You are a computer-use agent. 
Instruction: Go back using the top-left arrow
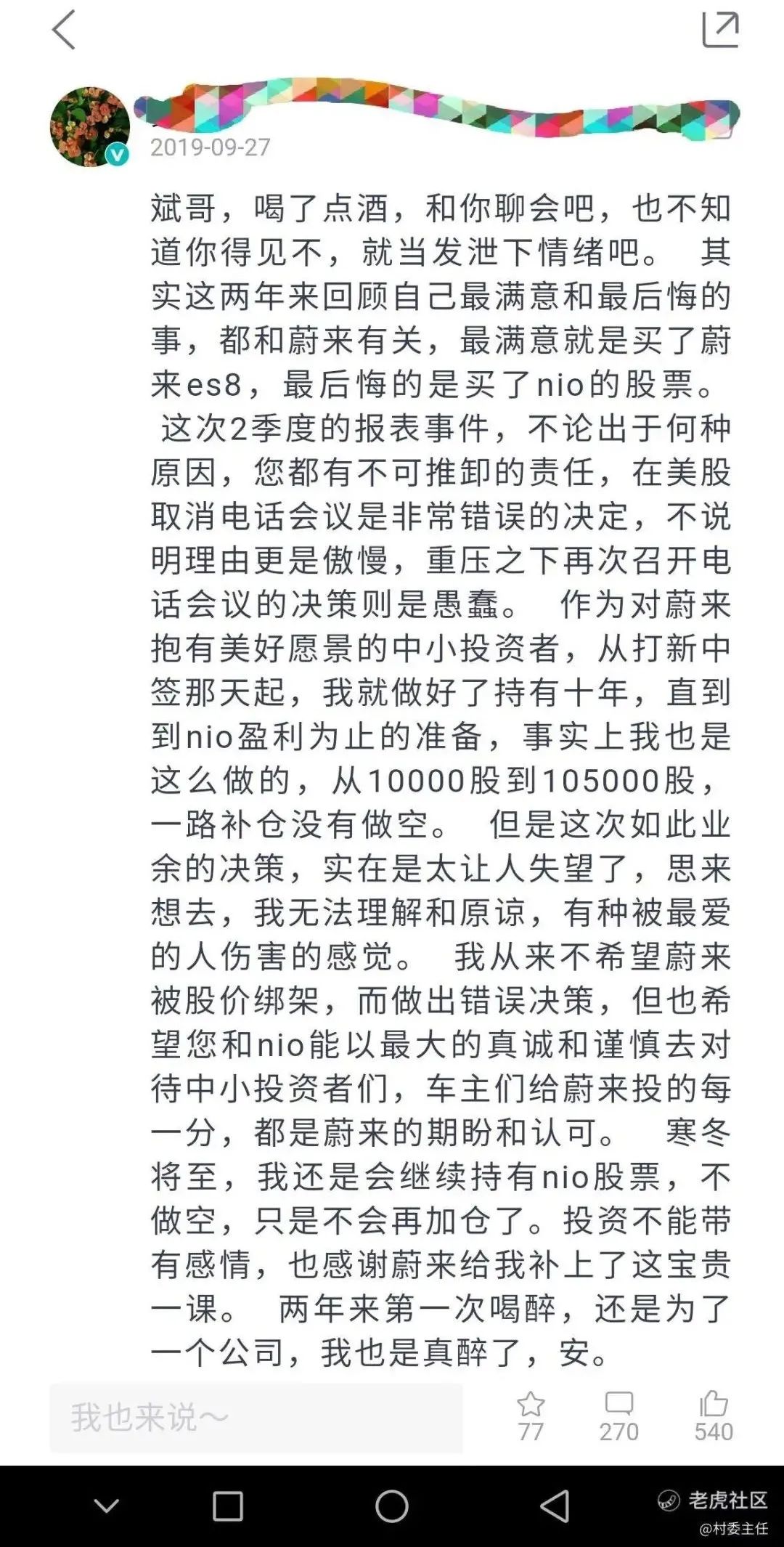[x=64, y=30]
